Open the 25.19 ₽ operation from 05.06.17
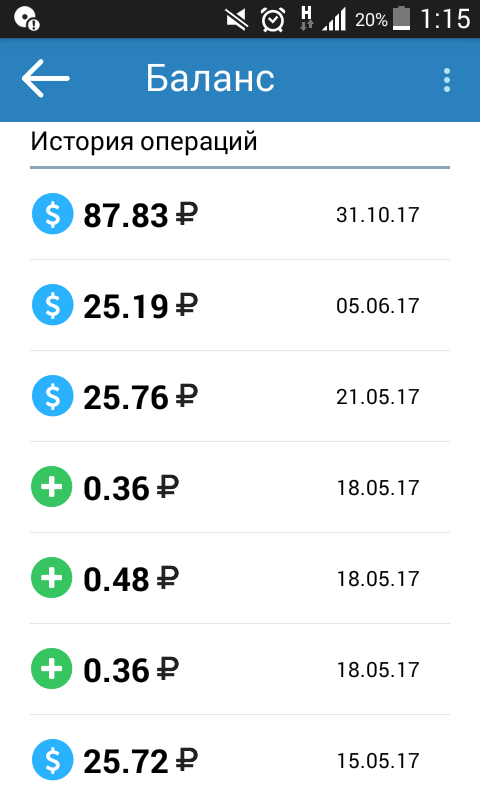Screen dimensions: 480x800 click(240, 305)
